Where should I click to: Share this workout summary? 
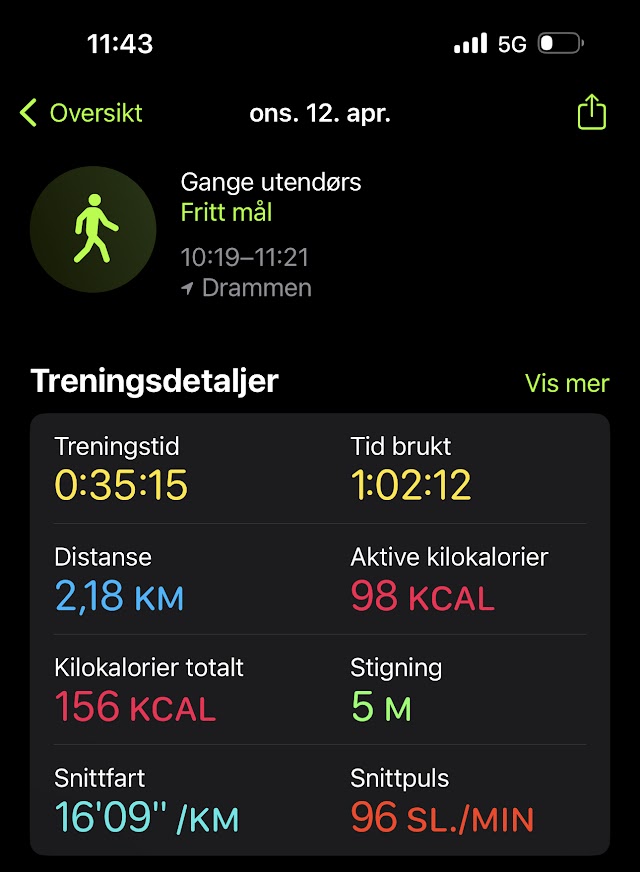tap(592, 112)
